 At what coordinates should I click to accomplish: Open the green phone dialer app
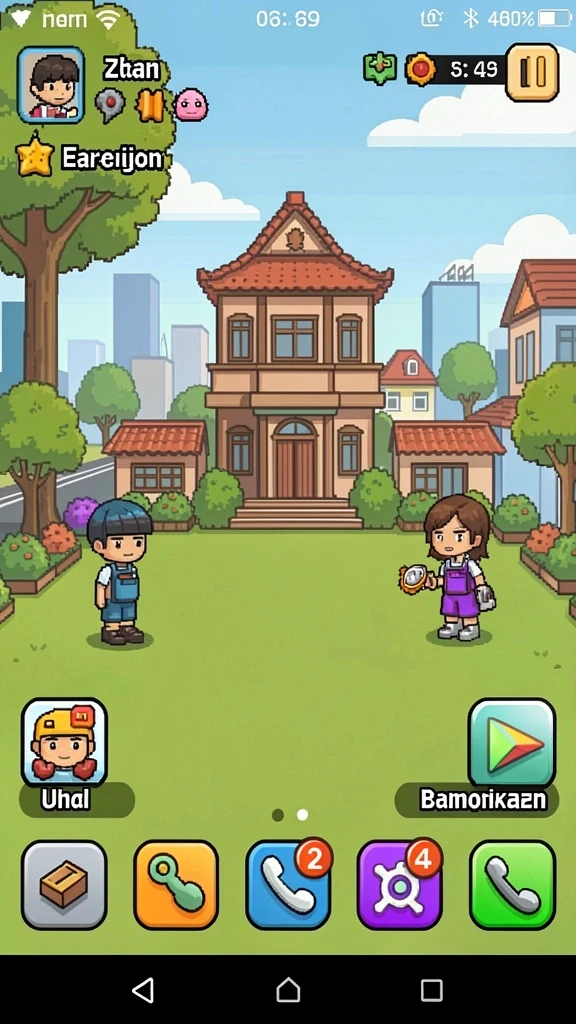point(513,885)
